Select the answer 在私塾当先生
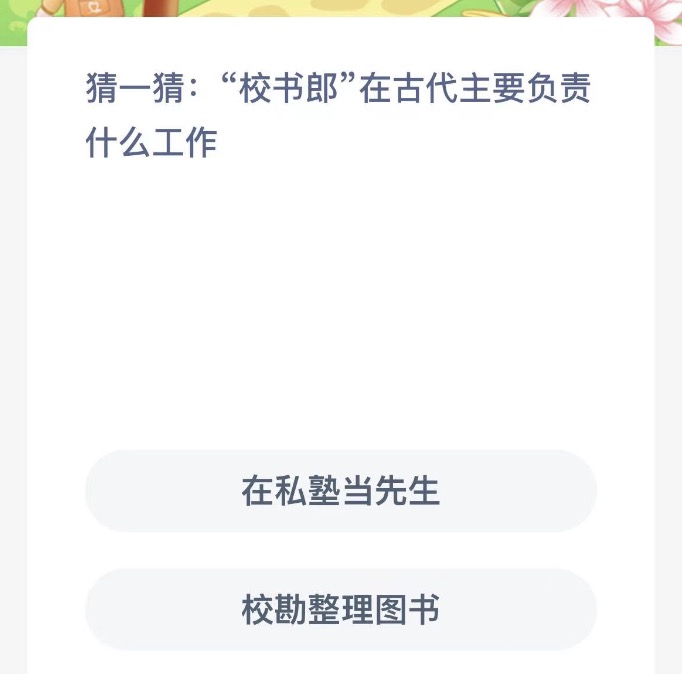Image resolution: width=682 pixels, height=674 pixels. [x=341, y=491]
